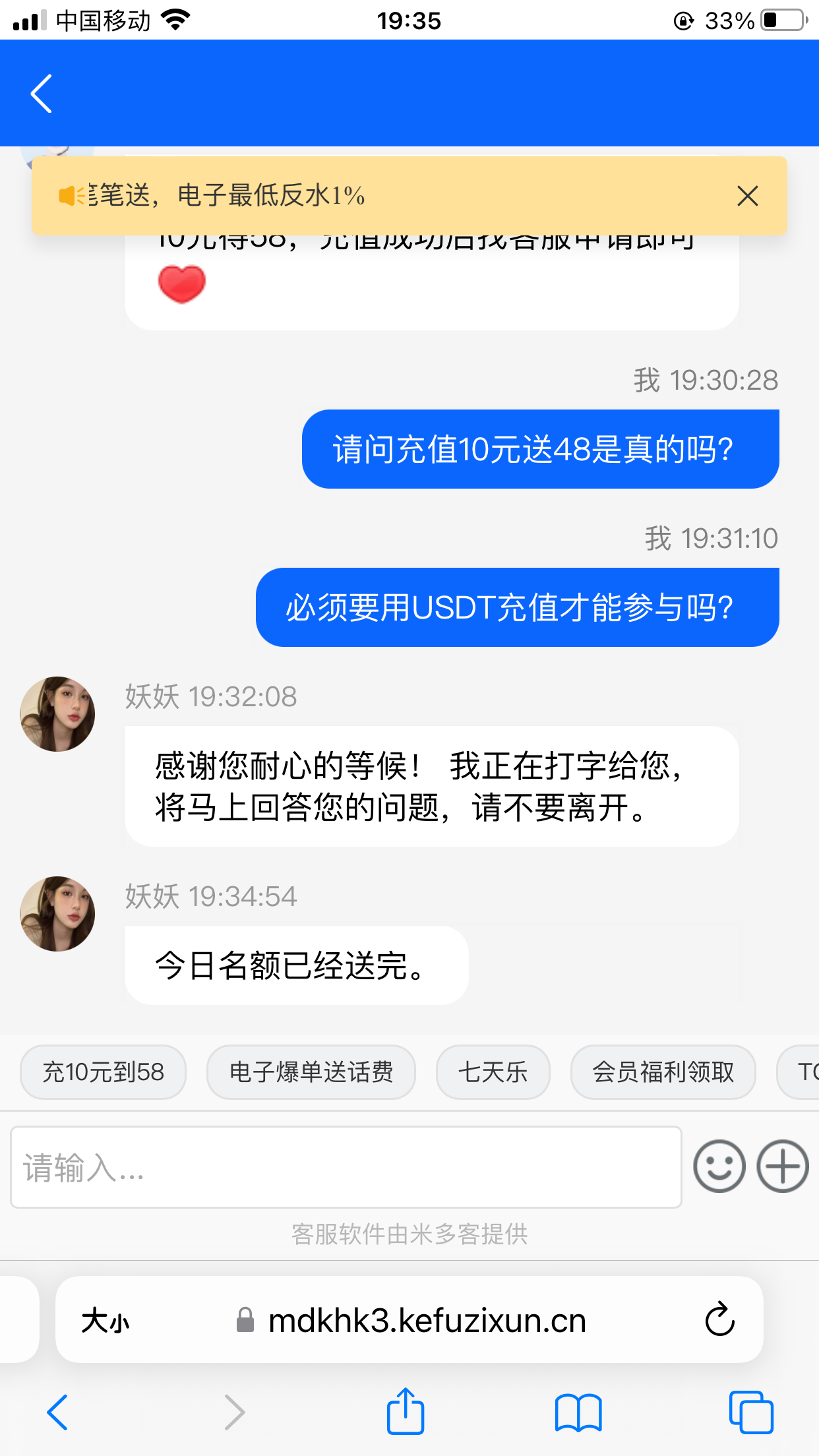Open Safari bookmarks
The height and width of the screenshot is (1456, 819).
point(578,1412)
